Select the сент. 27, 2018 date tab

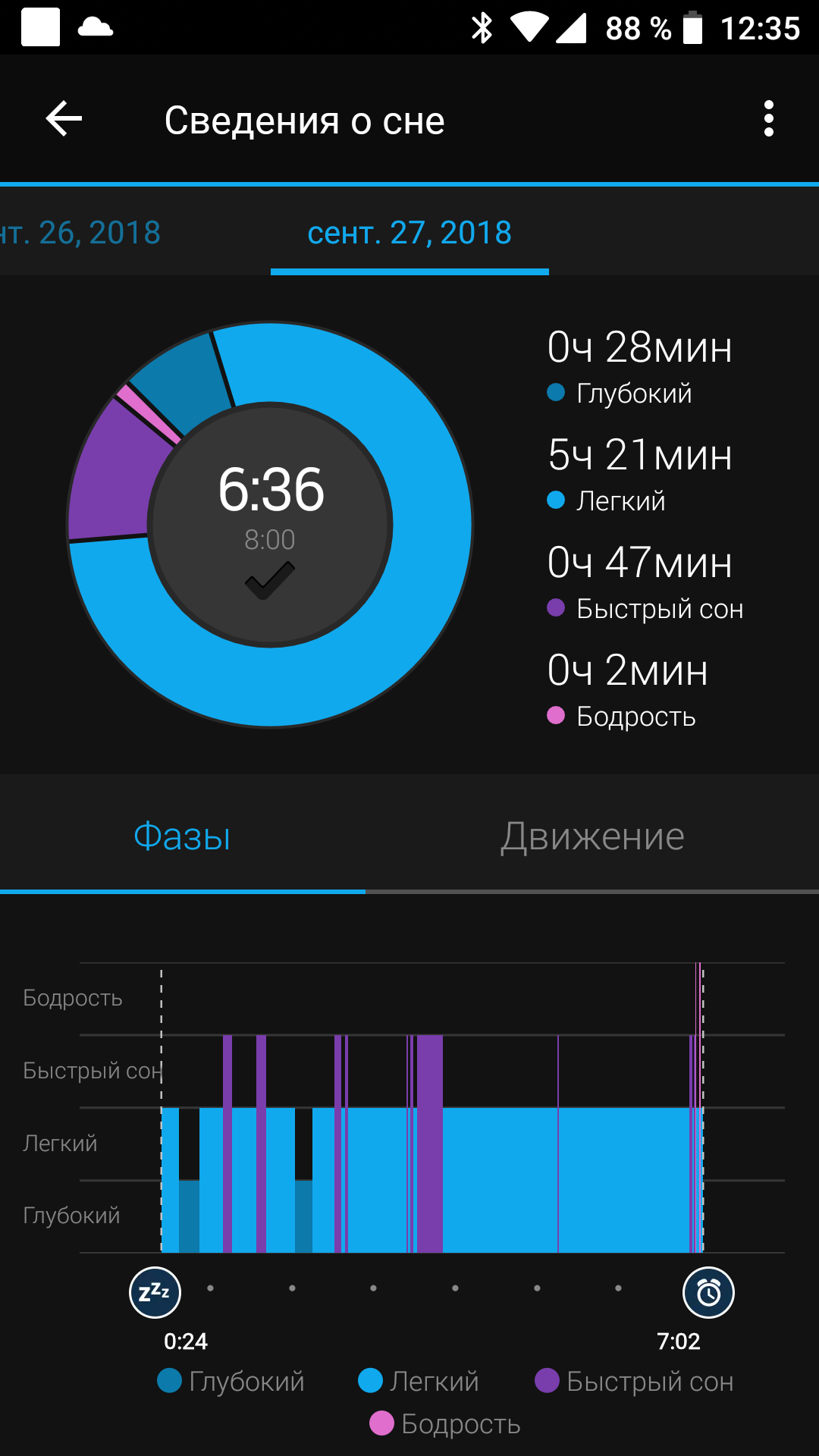coord(409,233)
